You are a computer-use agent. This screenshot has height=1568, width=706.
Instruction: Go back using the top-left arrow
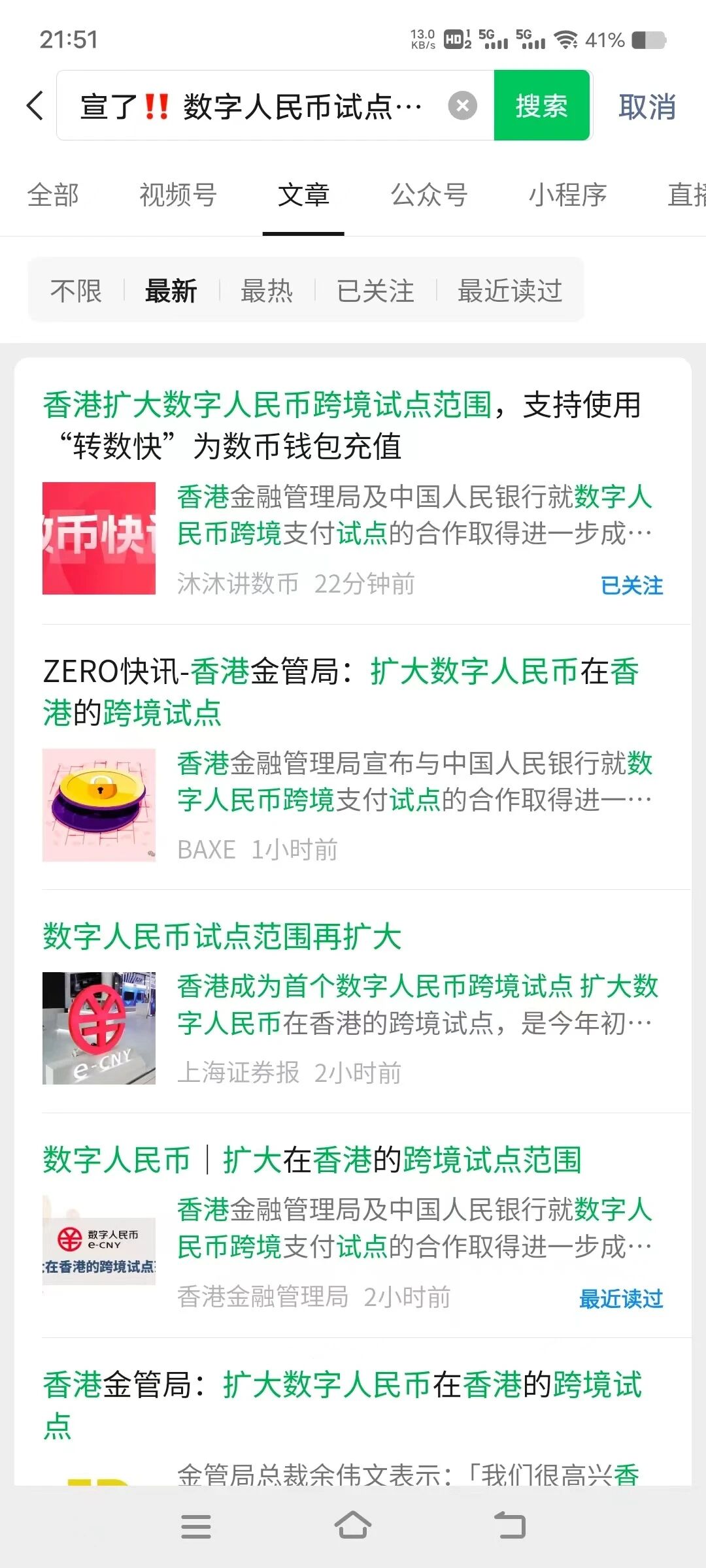(x=35, y=106)
